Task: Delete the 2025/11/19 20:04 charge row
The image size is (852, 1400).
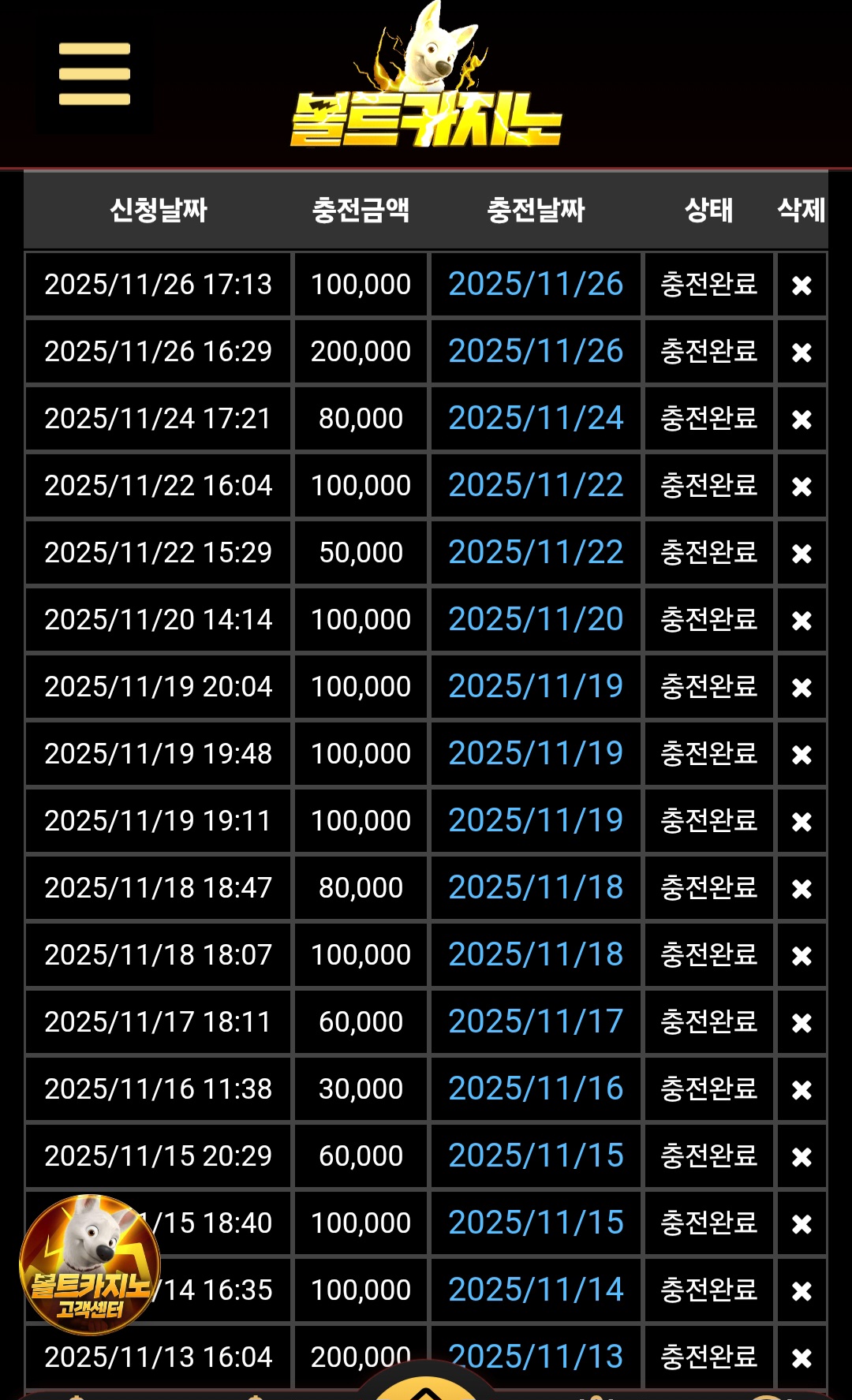Action: (x=802, y=687)
